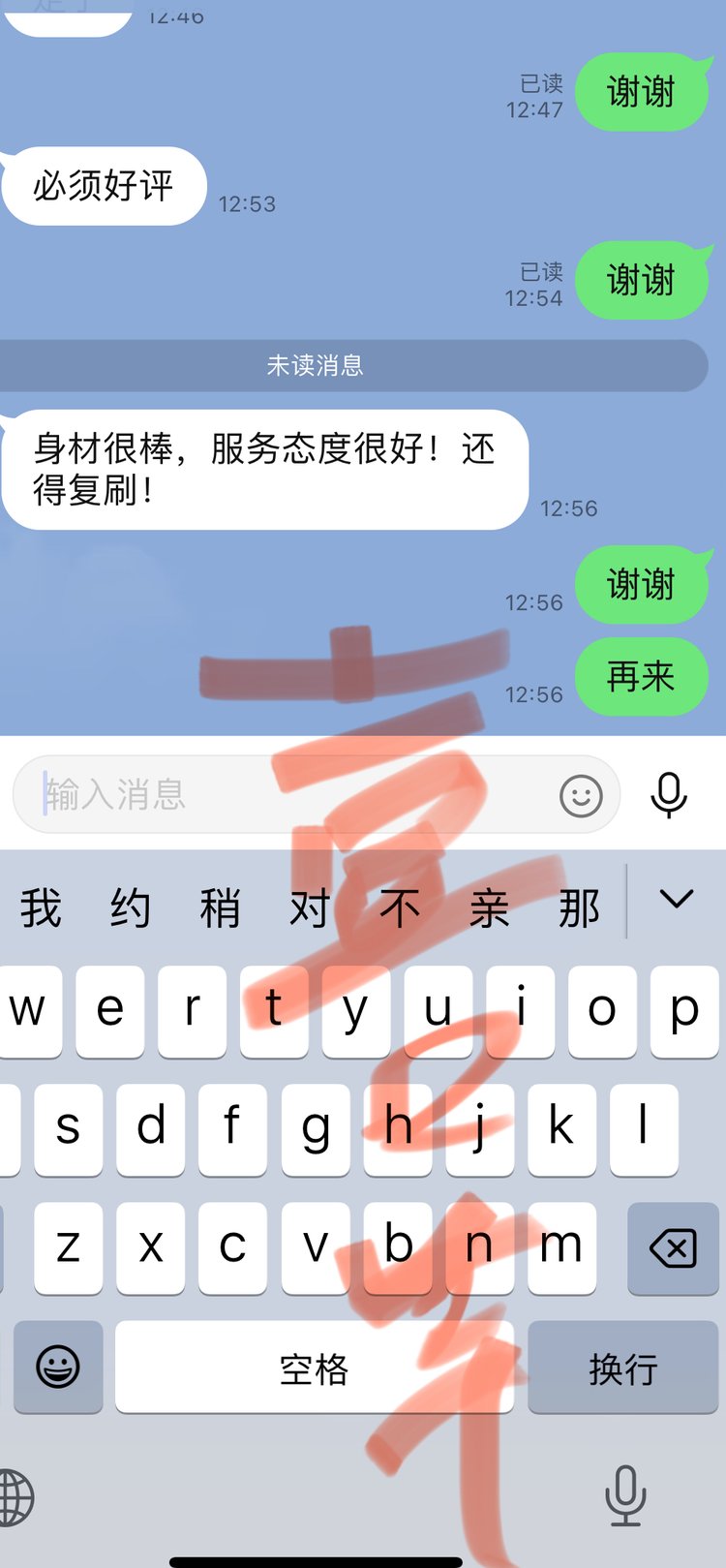This screenshot has width=726, height=1568.
Task: Select the suggested word 我
Action: pos(41,908)
